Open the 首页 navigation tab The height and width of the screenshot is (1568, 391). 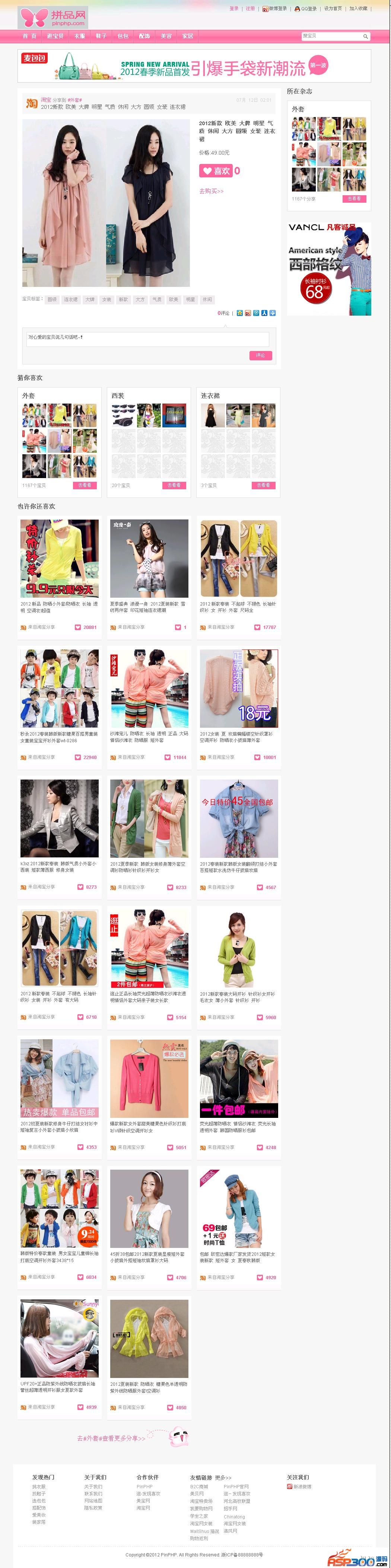pos(29,36)
